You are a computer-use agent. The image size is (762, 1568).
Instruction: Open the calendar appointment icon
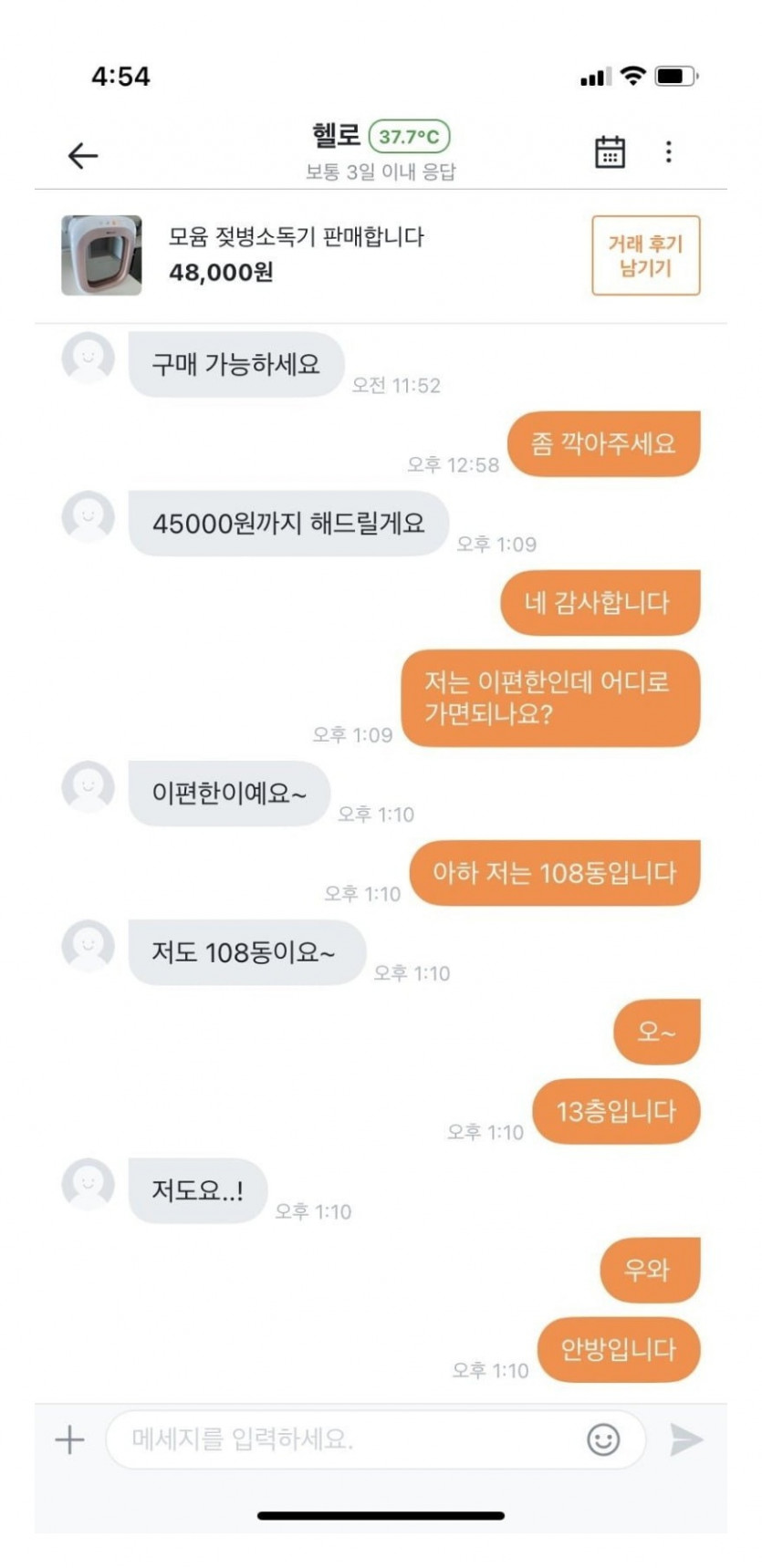click(x=610, y=152)
